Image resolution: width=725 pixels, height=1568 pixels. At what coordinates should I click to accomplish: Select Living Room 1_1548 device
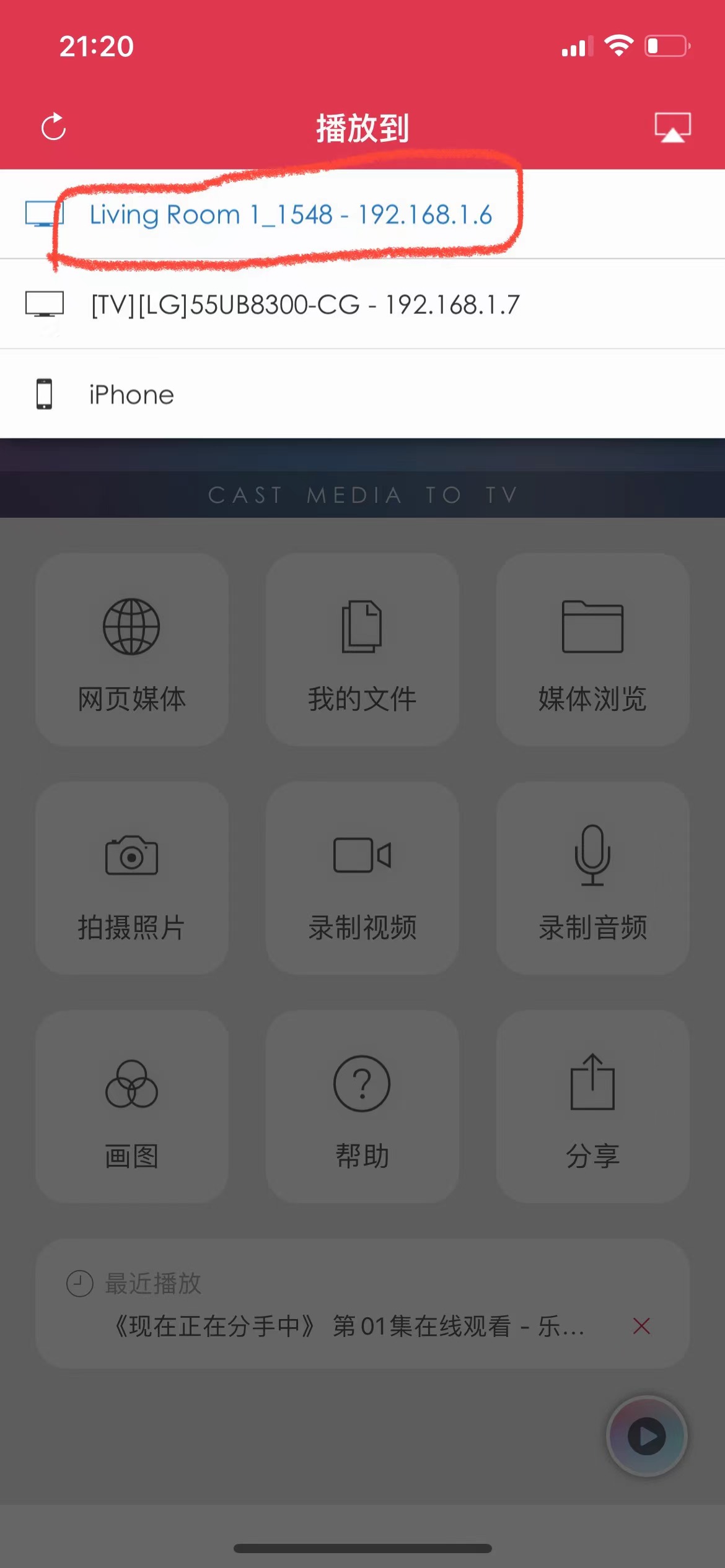click(x=290, y=215)
